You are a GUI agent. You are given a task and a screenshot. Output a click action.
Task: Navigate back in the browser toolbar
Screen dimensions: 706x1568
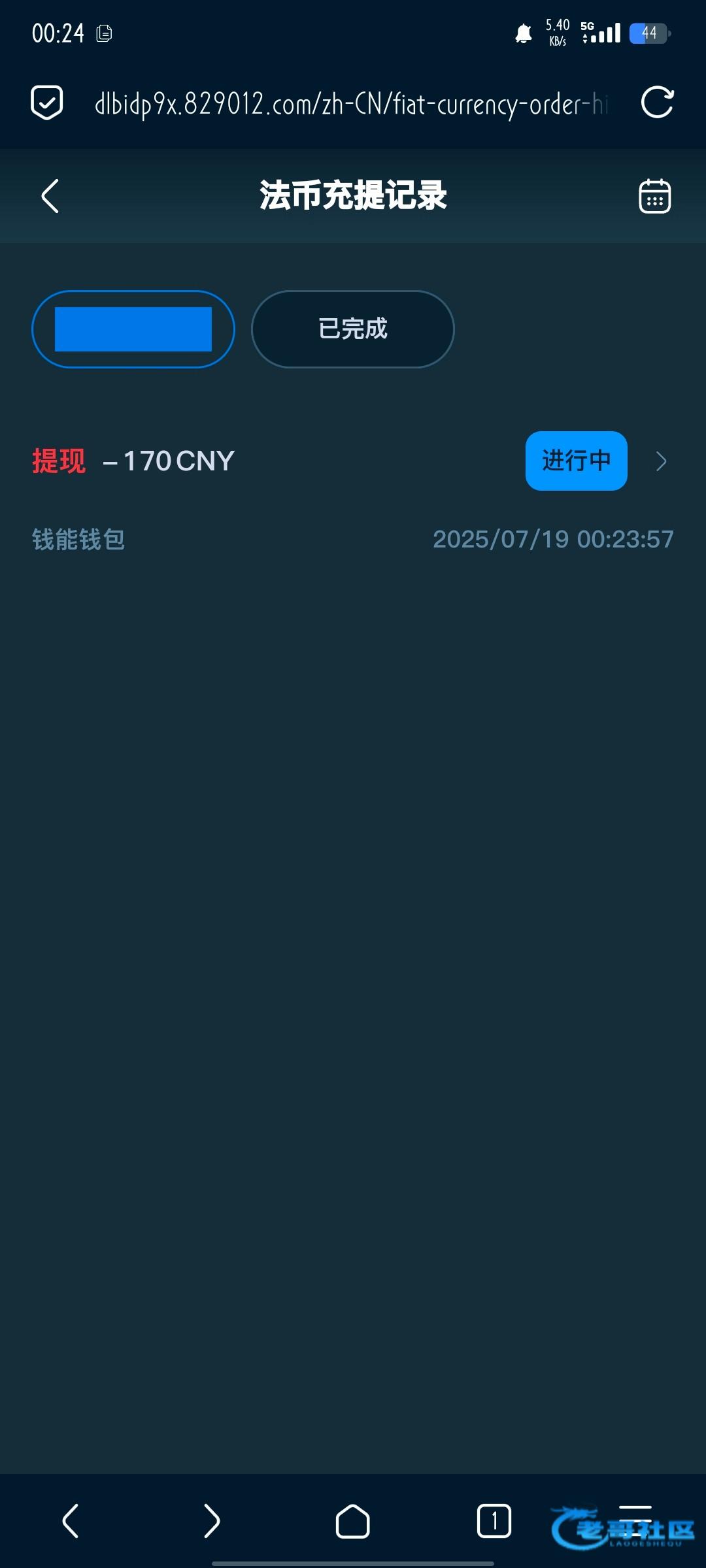[71, 1521]
